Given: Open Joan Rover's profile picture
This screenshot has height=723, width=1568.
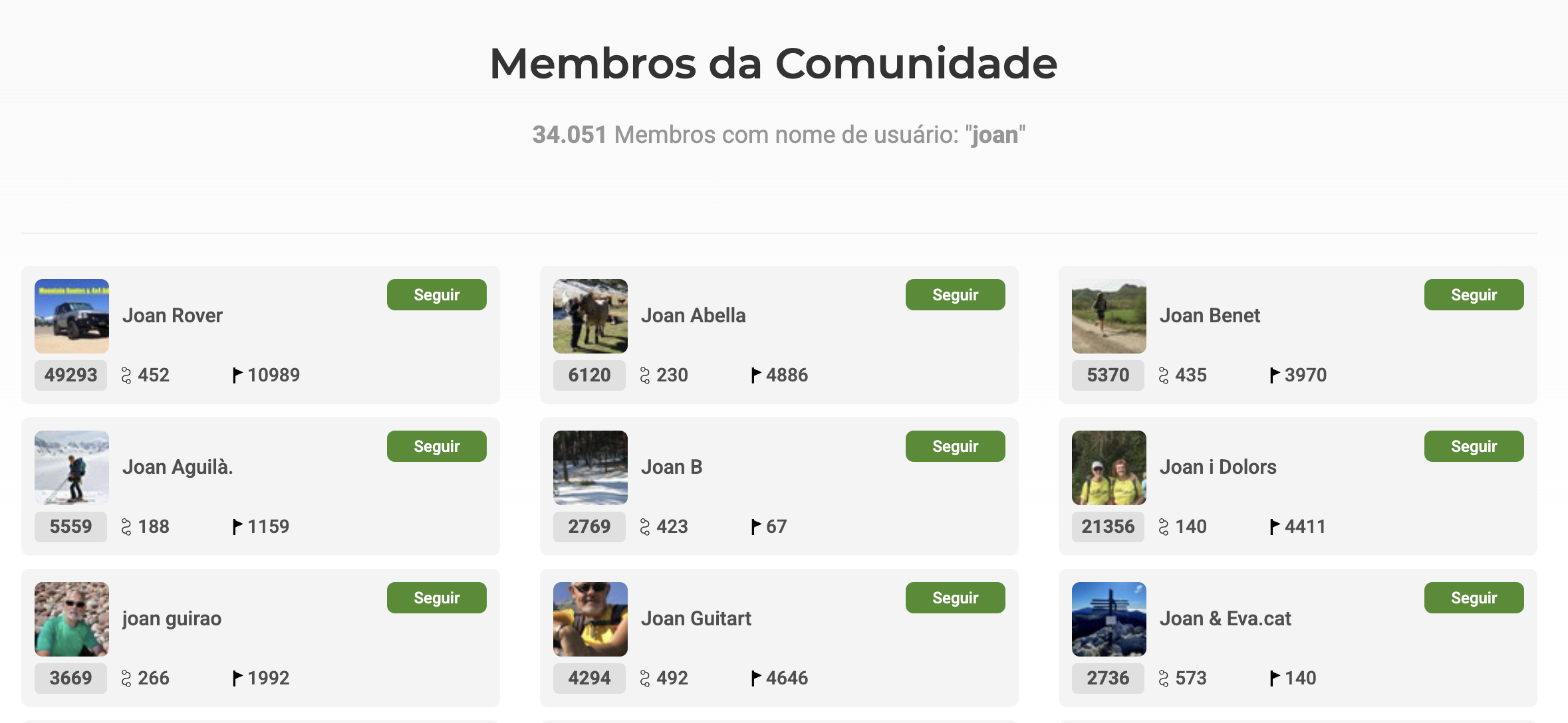Looking at the screenshot, I should pyautogui.click(x=72, y=316).
